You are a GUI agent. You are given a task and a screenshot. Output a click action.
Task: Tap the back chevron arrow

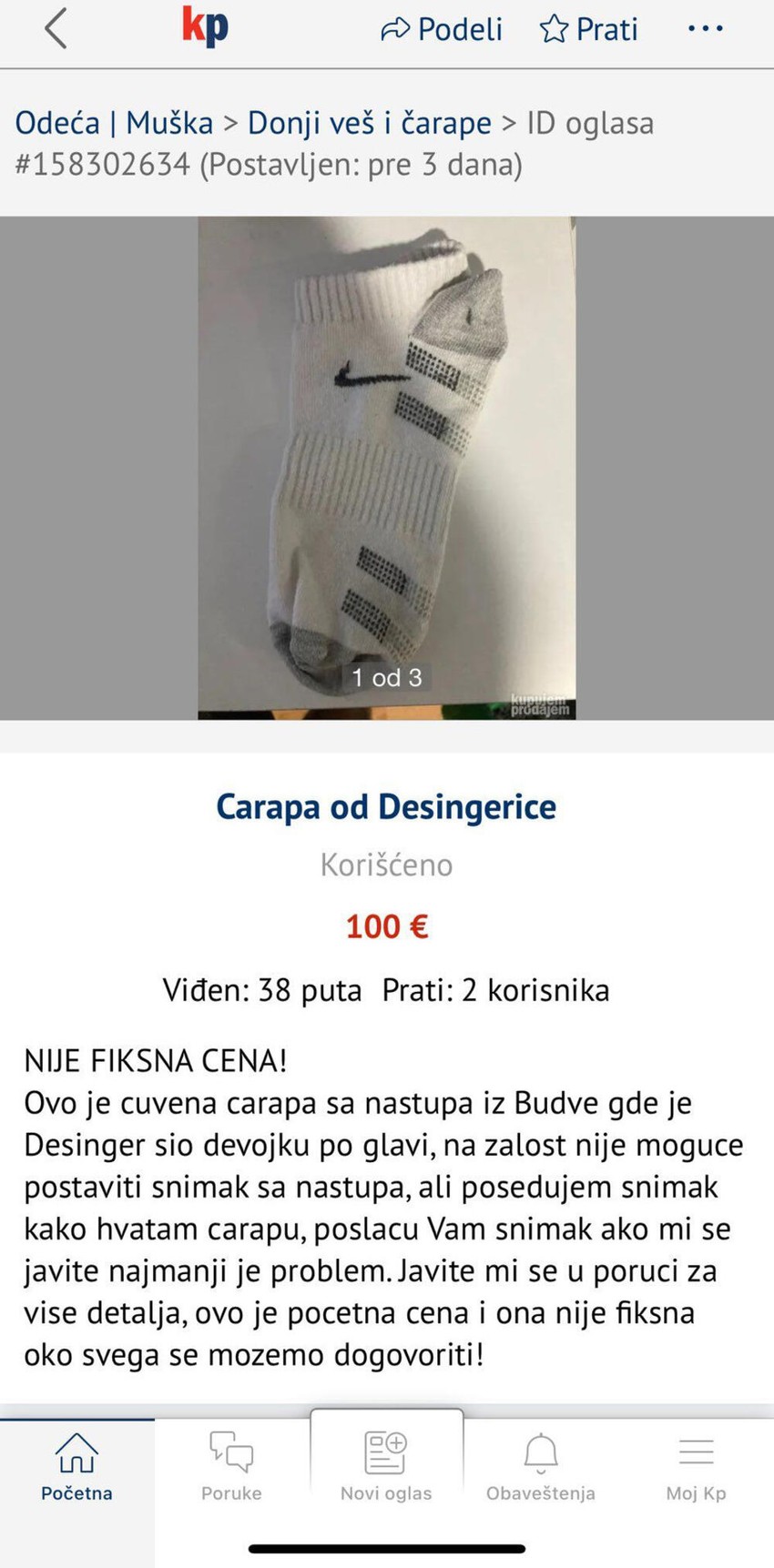[55, 28]
